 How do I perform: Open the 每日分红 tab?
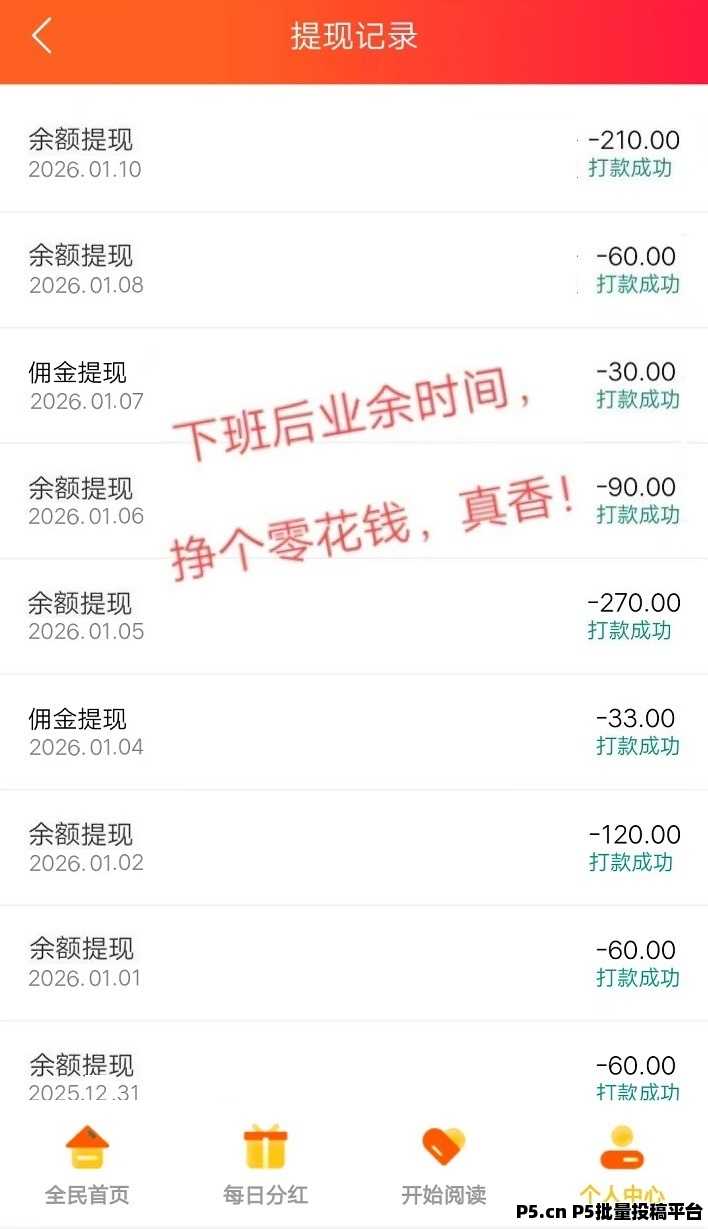tap(265, 1165)
